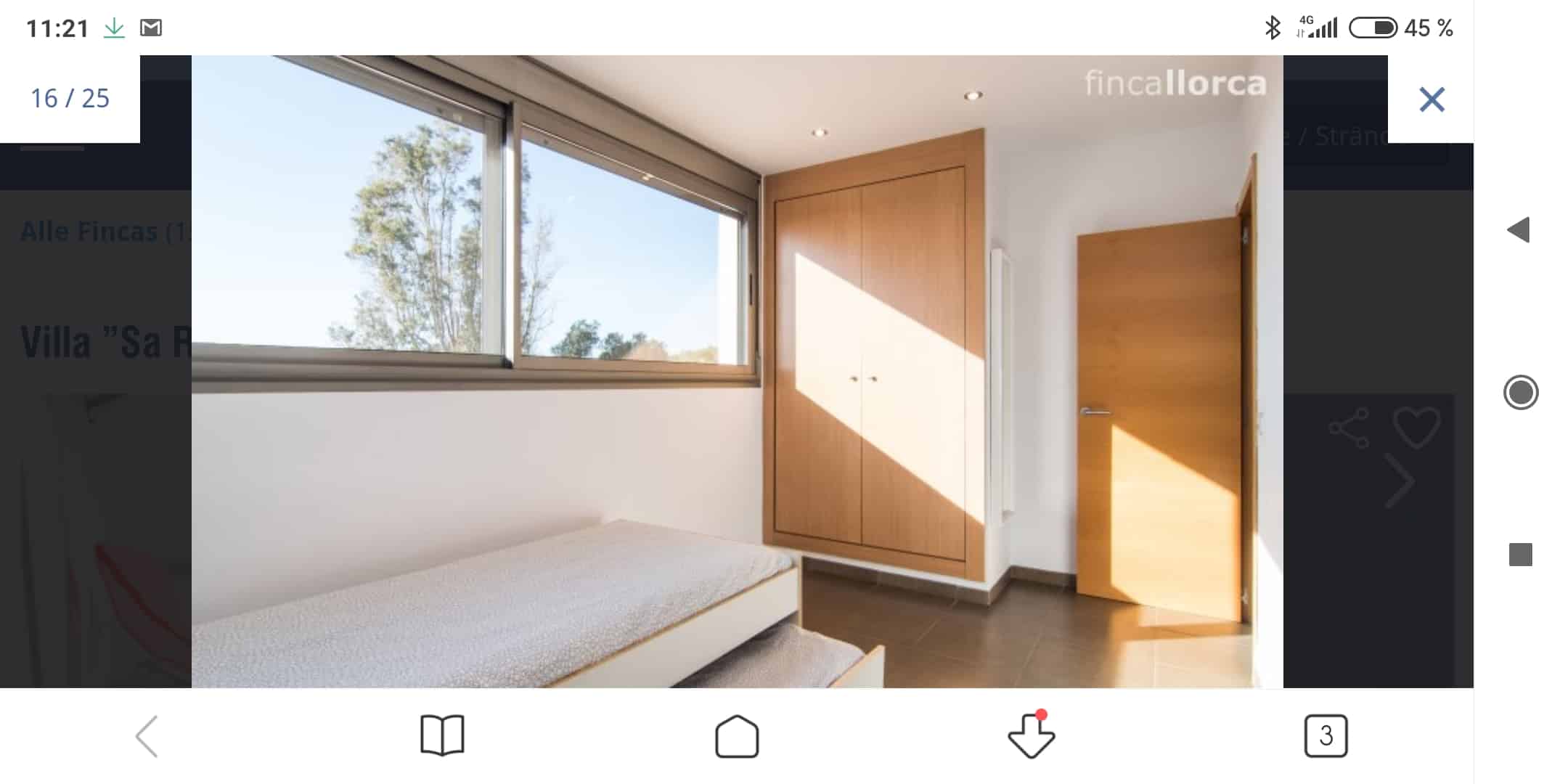Go to the browser home page
This screenshot has width=1568, height=784.
(737, 736)
